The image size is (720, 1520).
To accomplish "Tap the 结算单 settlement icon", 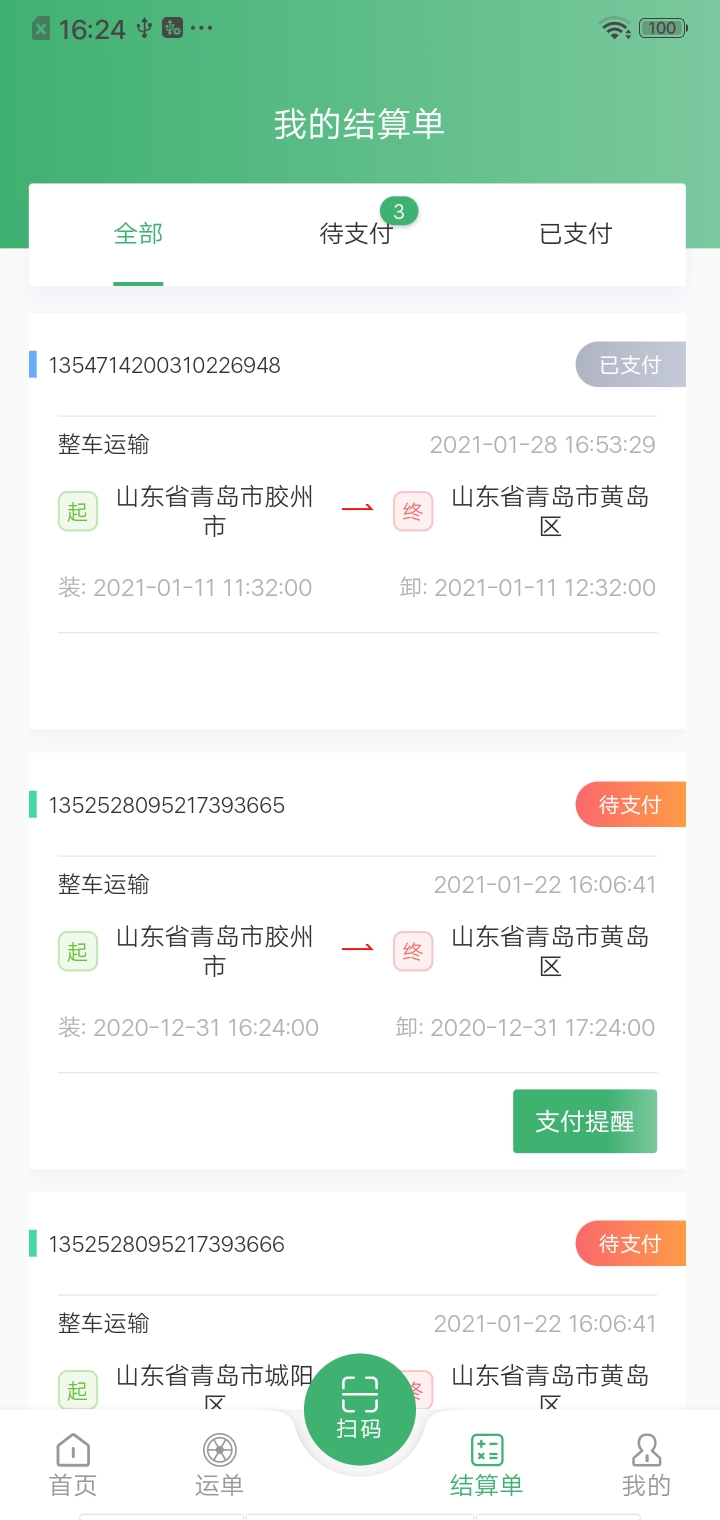I will point(486,1460).
